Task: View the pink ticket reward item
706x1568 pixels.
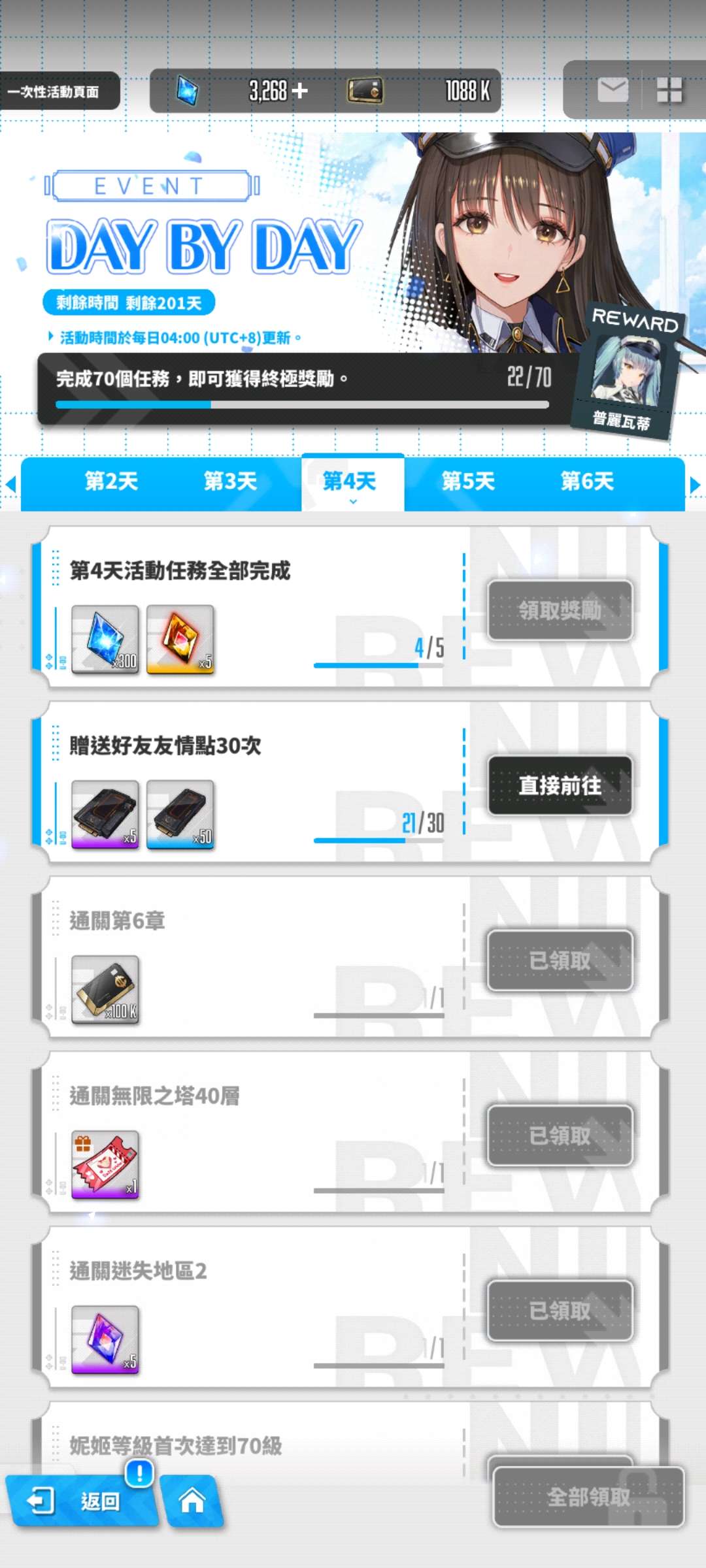Action: [105, 1164]
